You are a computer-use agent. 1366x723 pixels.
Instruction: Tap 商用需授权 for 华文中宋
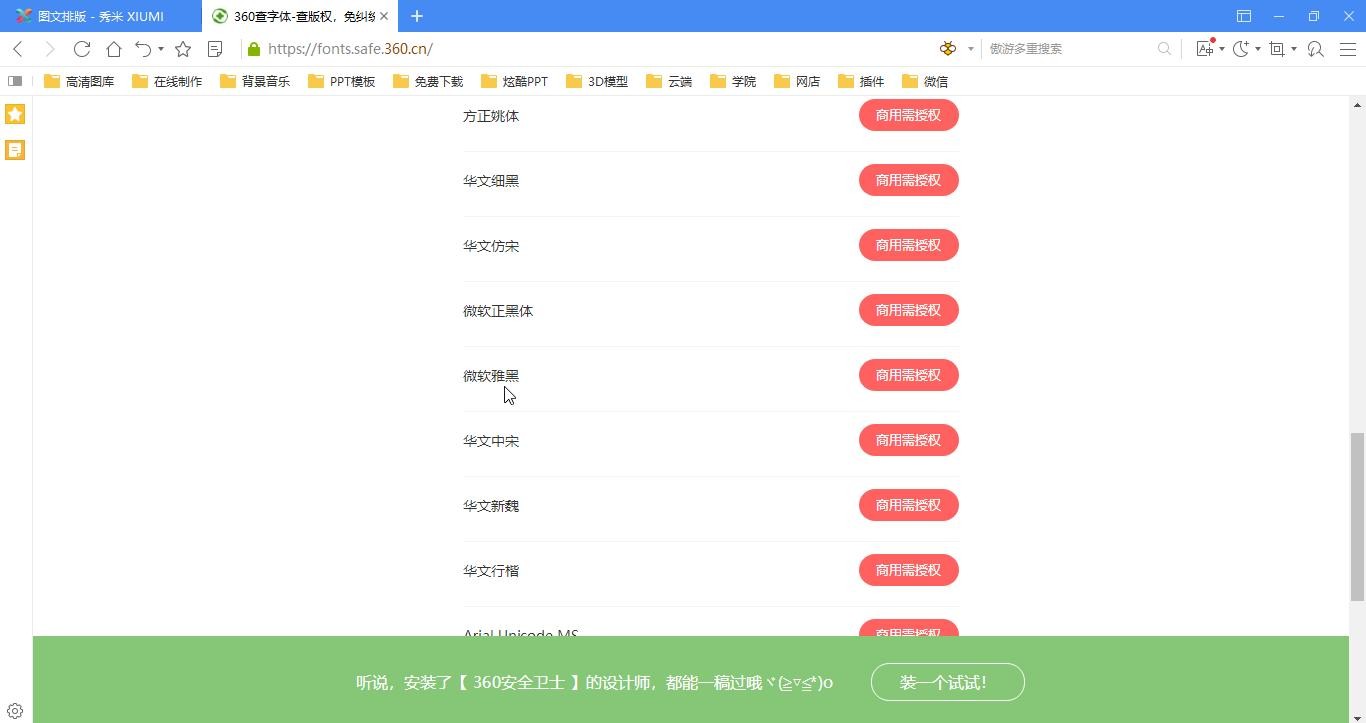908,440
